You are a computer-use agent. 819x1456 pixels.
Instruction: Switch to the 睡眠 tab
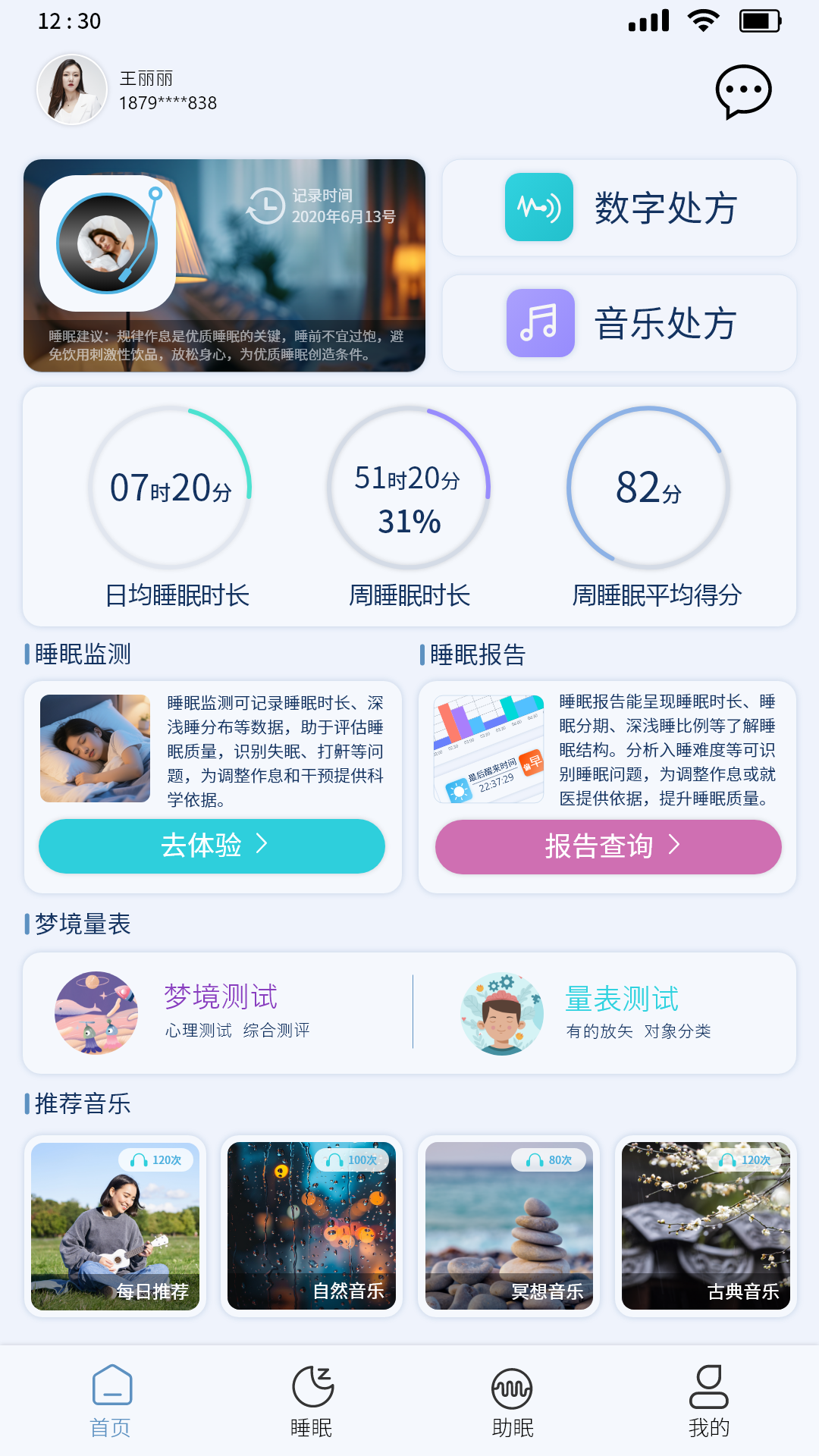pos(312,1401)
